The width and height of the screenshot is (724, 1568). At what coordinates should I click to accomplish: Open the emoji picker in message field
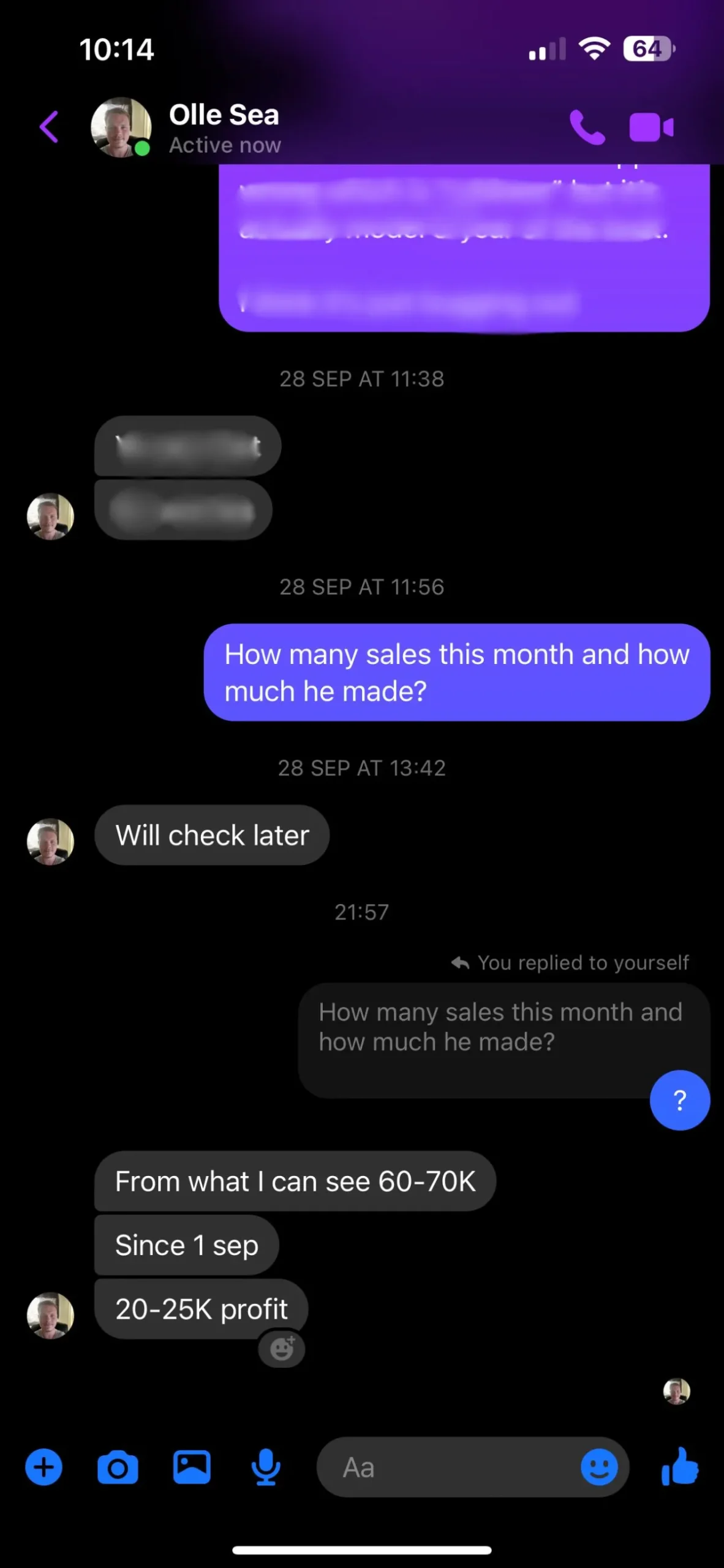[x=598, y=1468]
